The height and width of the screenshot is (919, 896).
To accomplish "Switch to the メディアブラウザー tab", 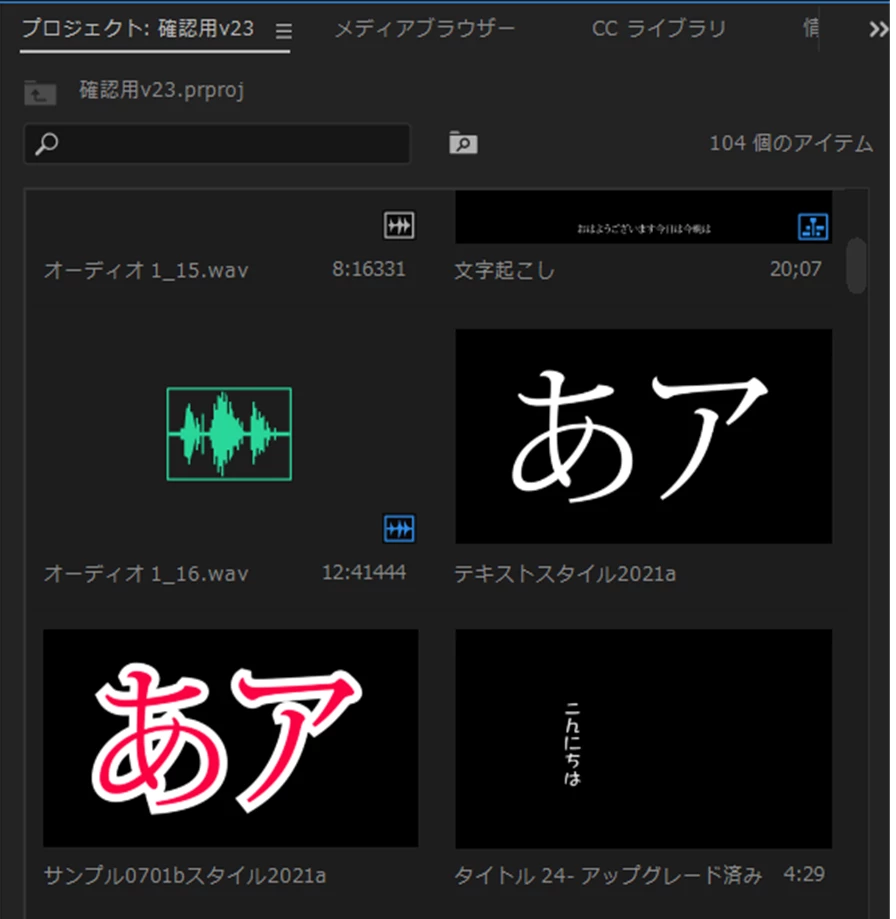I will click(x=424, y=29).
